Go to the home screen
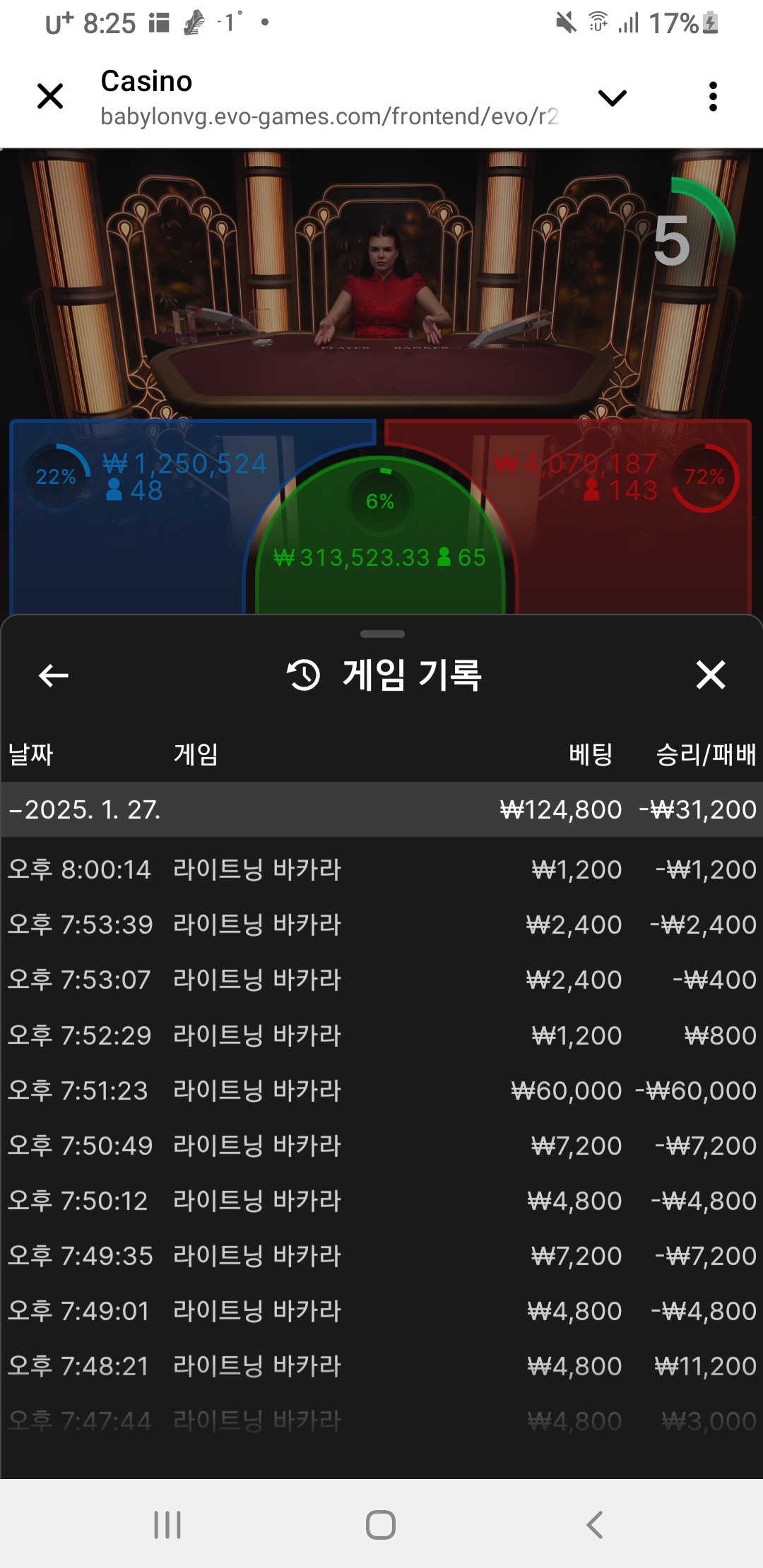The width and height of the screenshot is (763, 1568). tap(381, 1524)
